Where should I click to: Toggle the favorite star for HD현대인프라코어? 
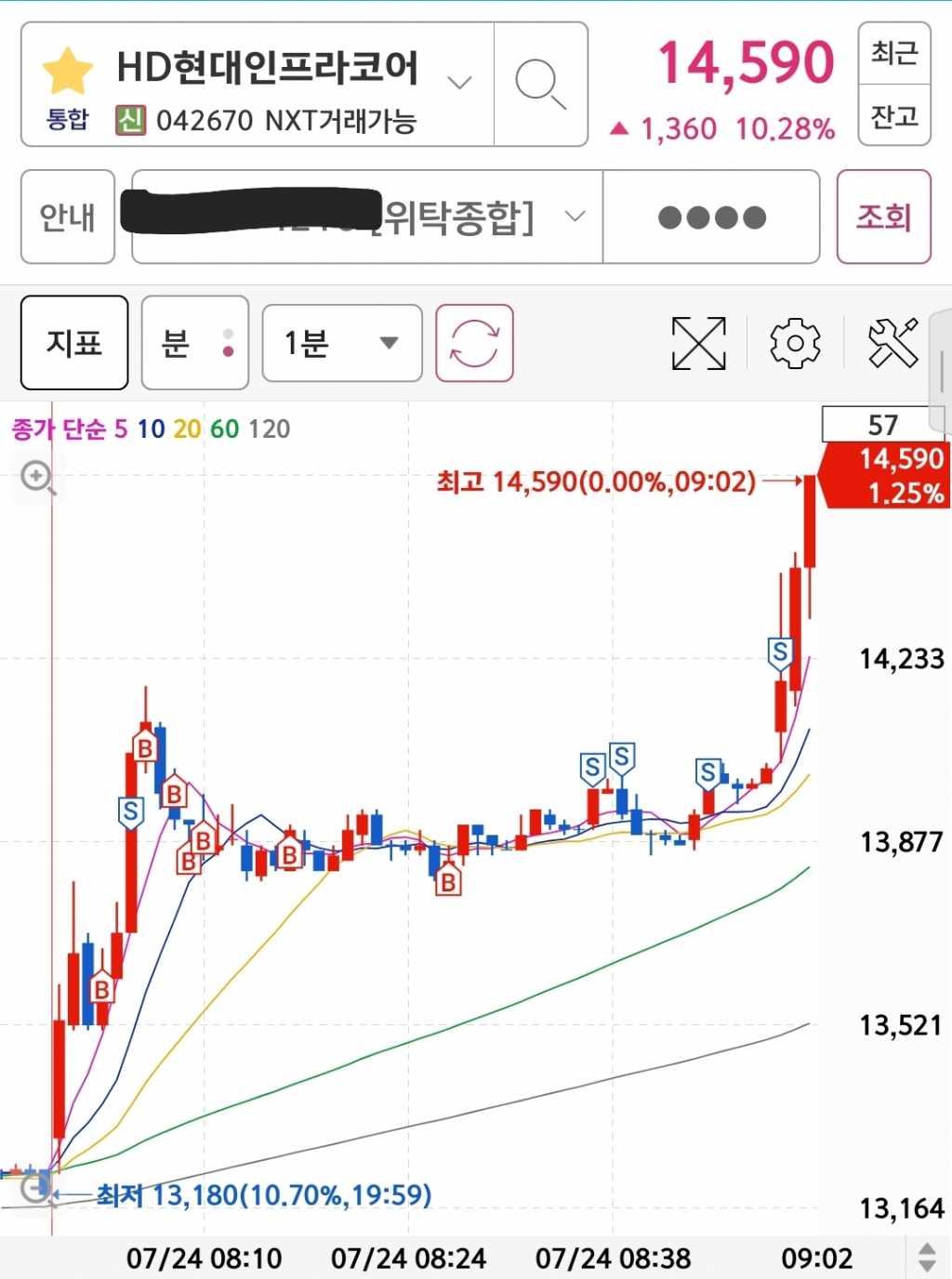[67, 73]
